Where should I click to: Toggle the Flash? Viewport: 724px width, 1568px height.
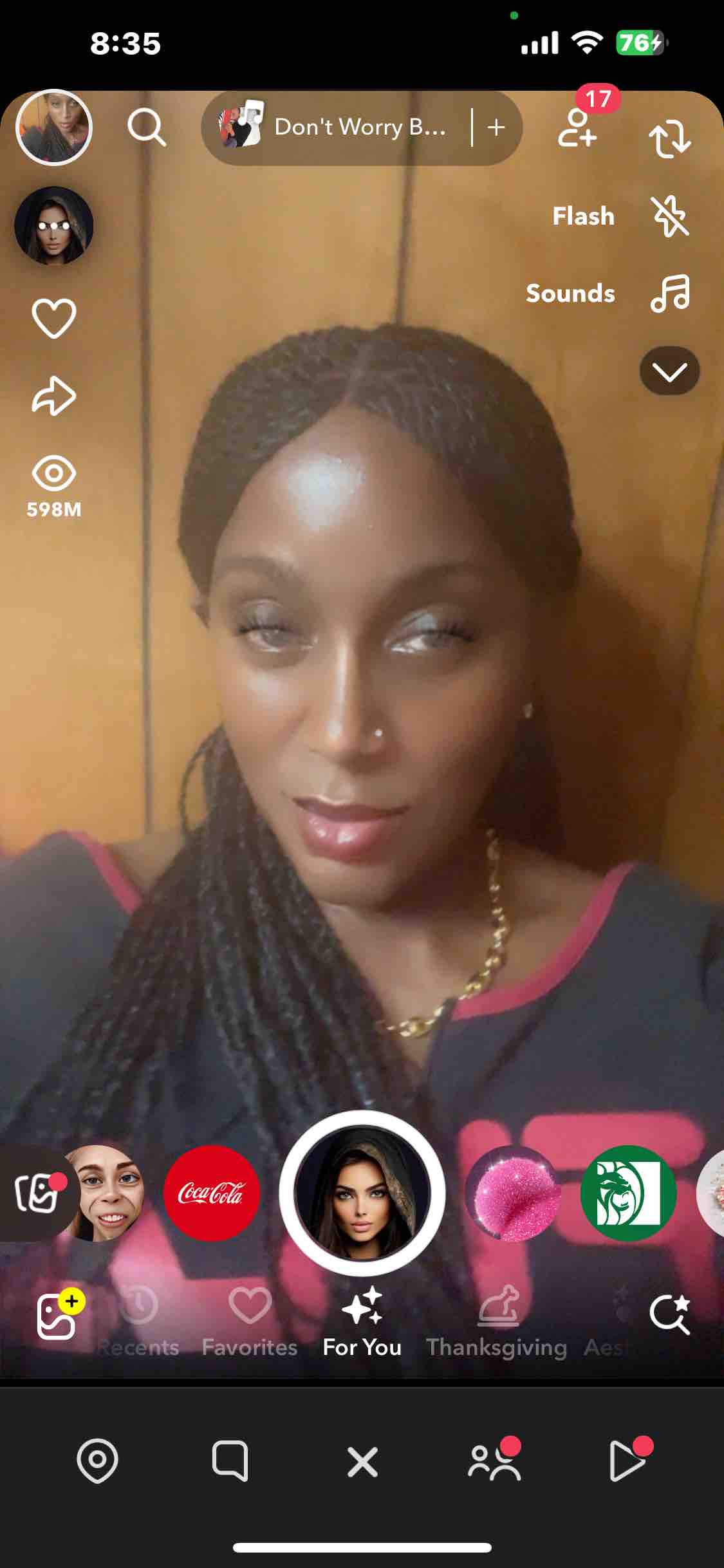tap(669, 216)
